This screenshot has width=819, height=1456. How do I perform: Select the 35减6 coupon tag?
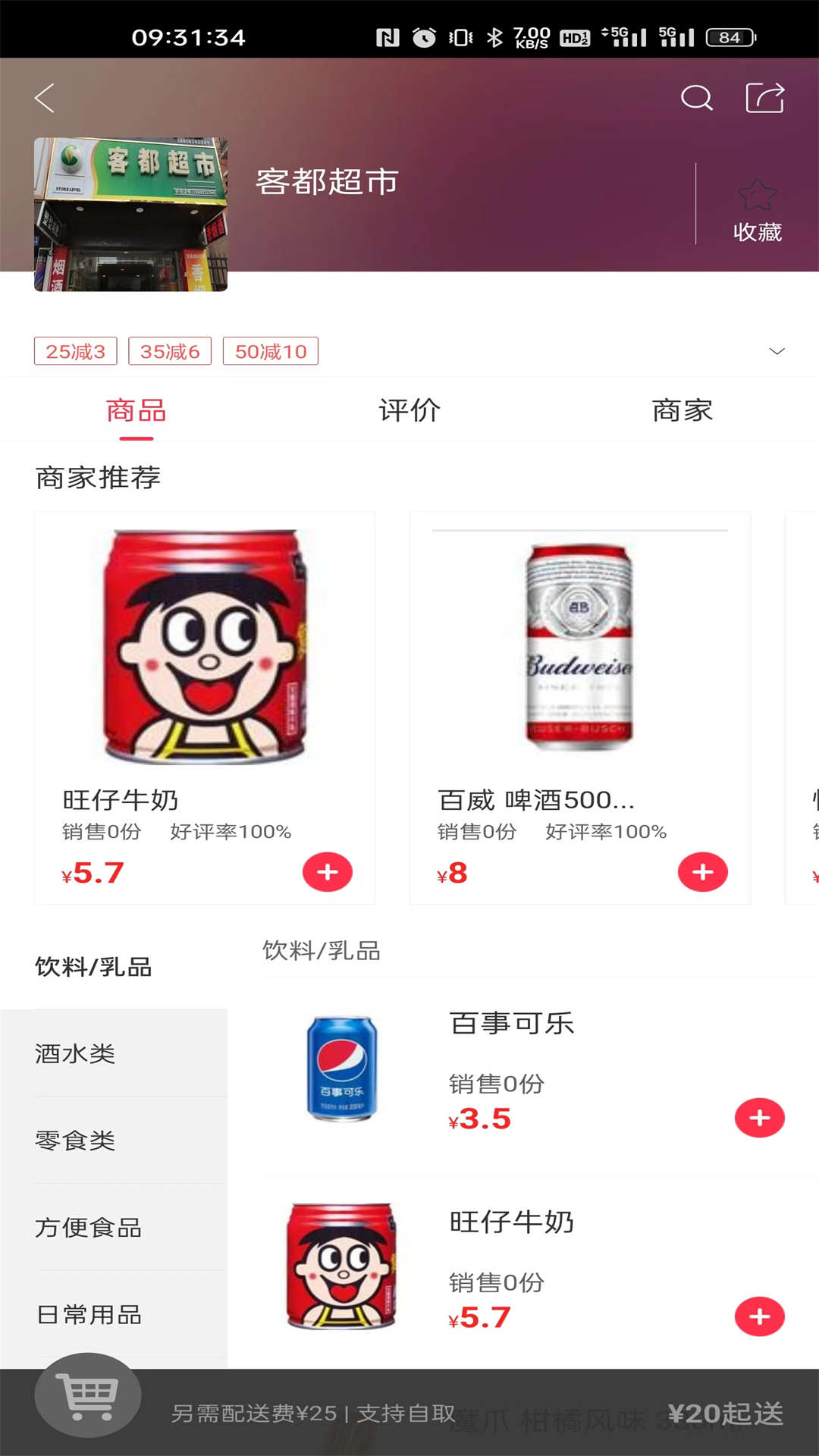(171, 351)
